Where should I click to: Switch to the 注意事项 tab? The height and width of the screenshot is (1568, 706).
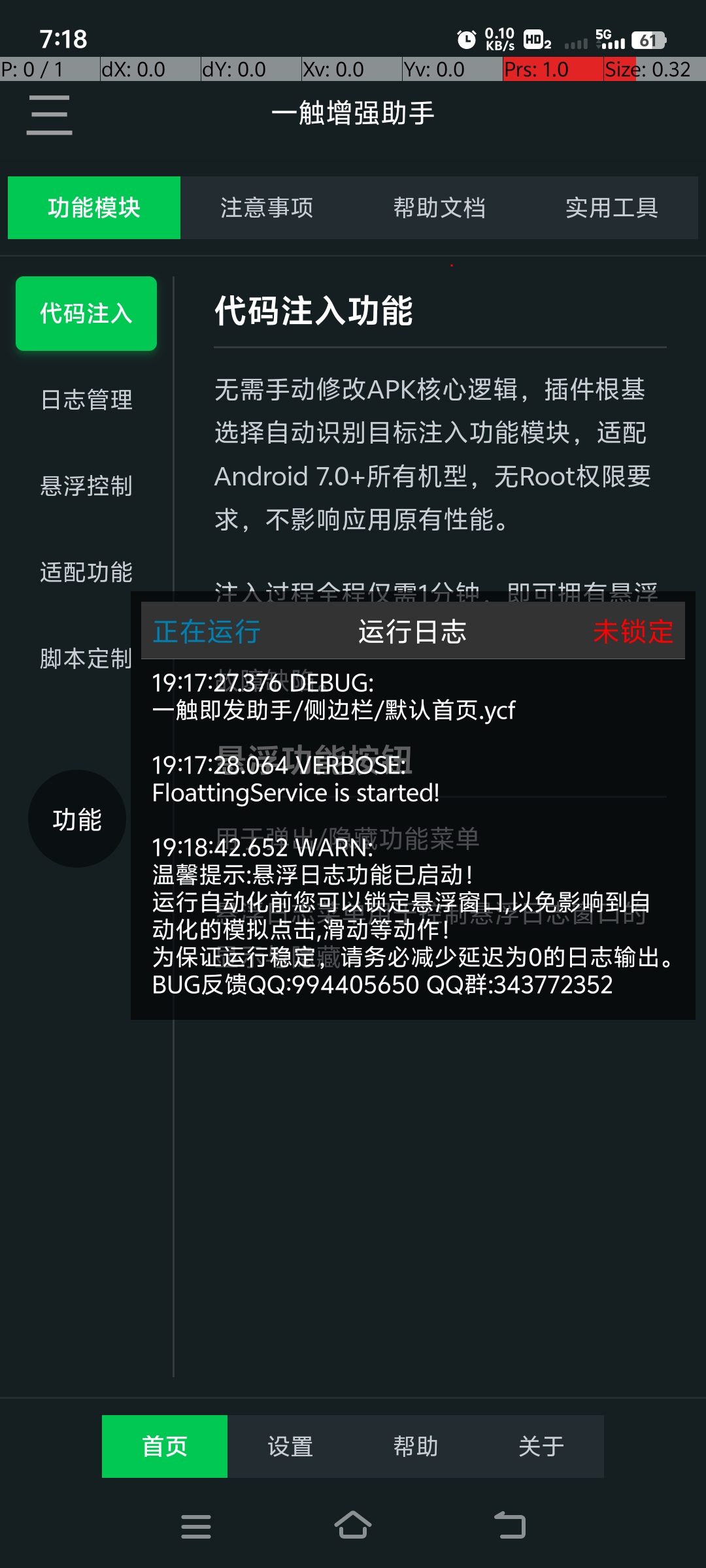click(267, 208)
